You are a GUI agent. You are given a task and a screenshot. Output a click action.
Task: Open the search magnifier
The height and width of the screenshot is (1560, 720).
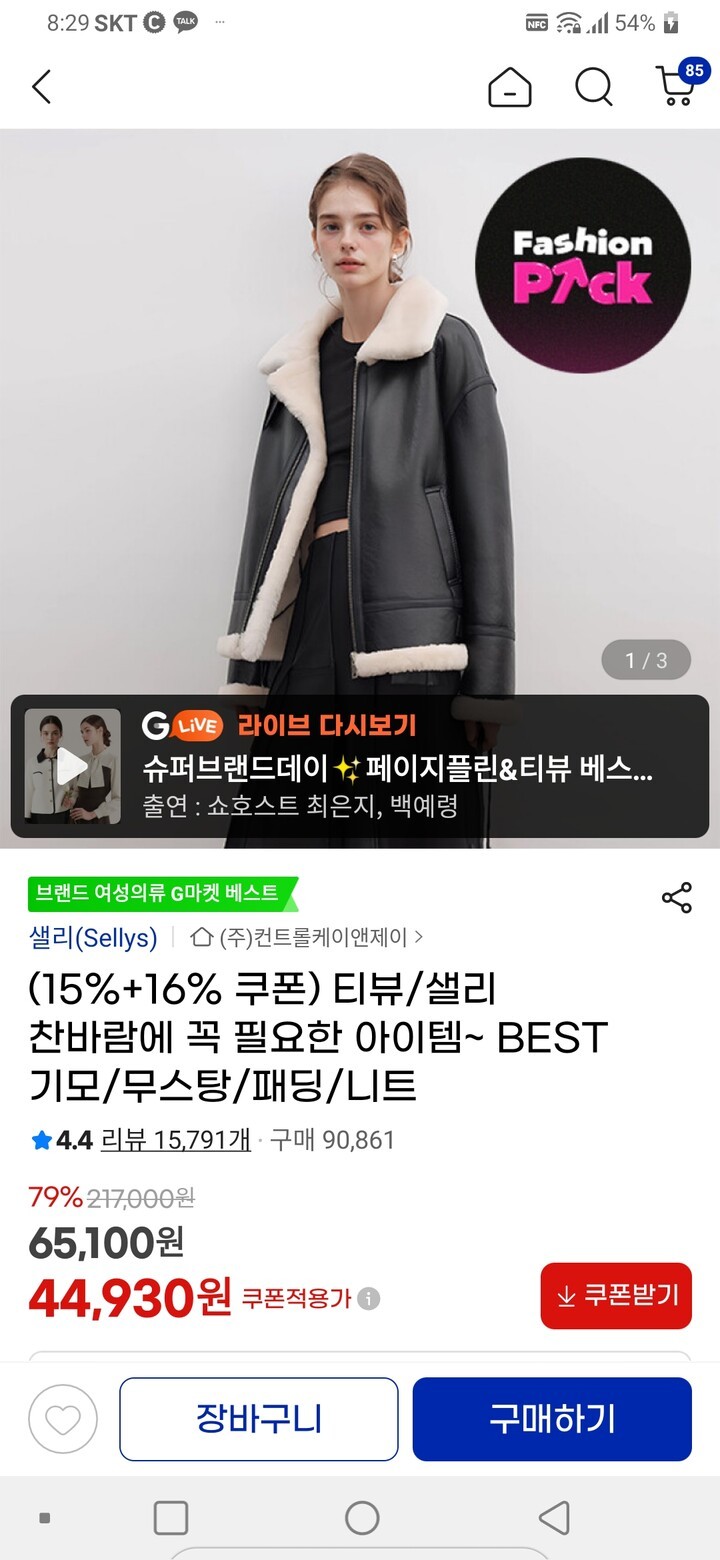(593, 88)
